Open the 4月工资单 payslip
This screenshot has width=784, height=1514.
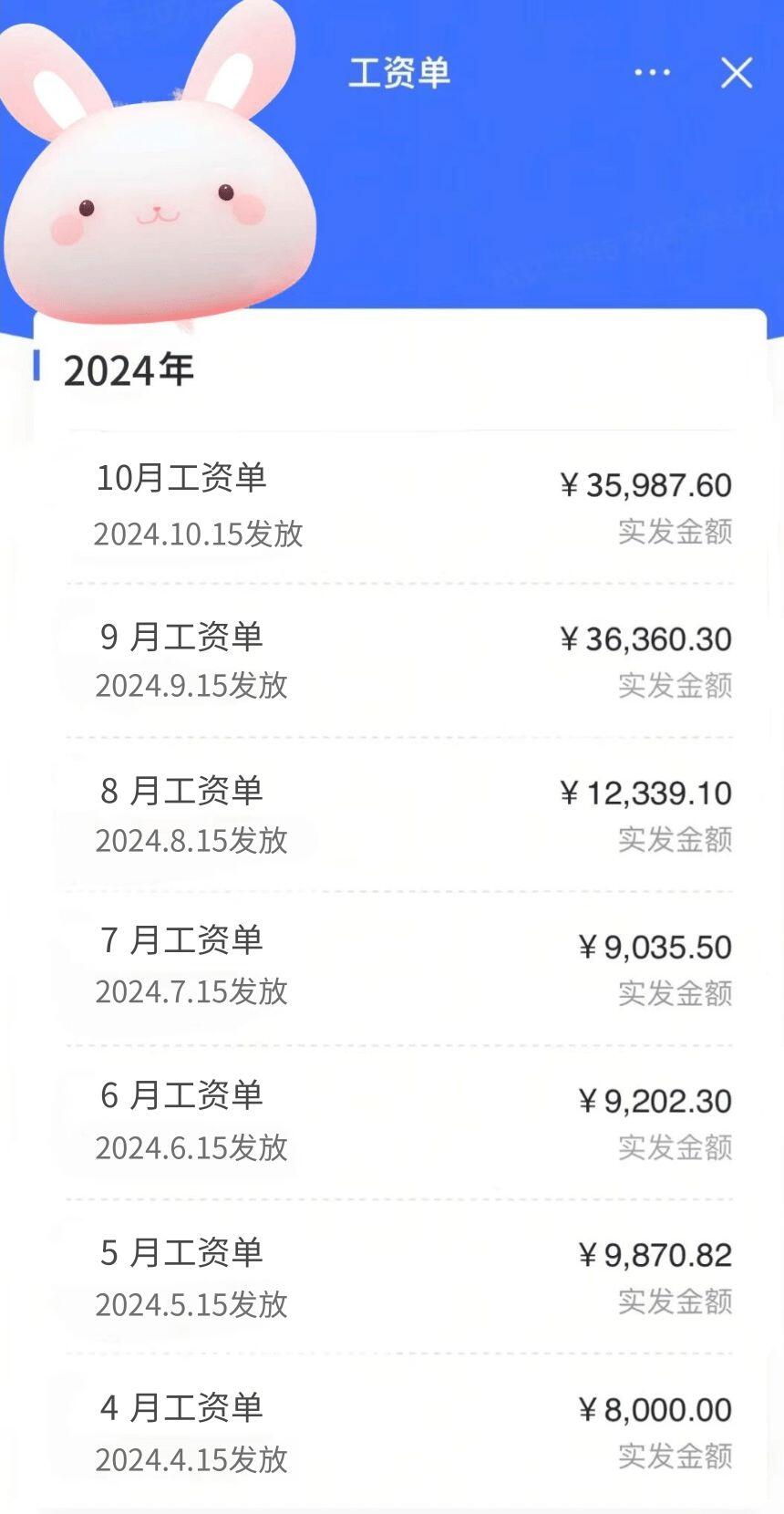[x=400, y=1431]
